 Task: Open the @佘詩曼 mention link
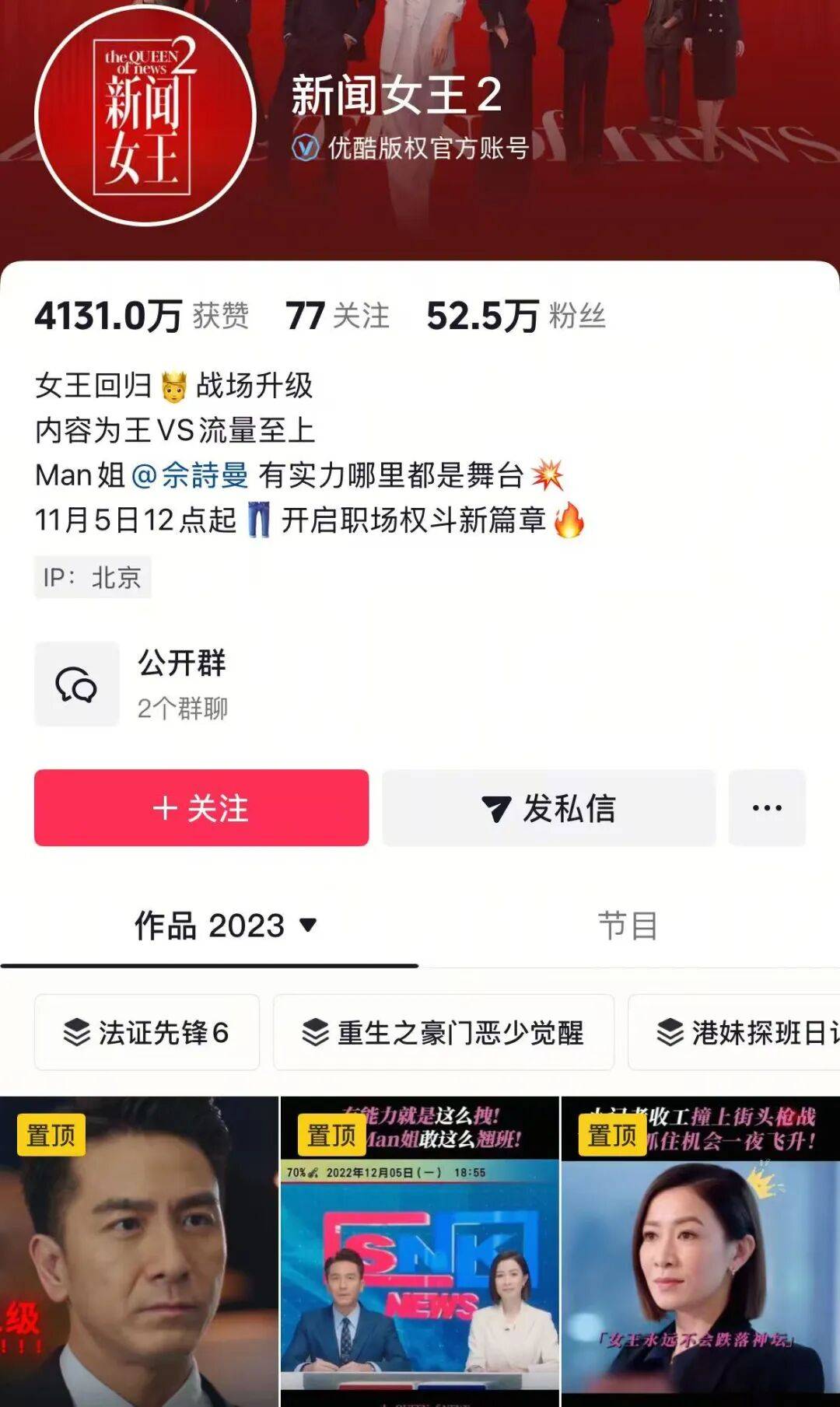191,475
